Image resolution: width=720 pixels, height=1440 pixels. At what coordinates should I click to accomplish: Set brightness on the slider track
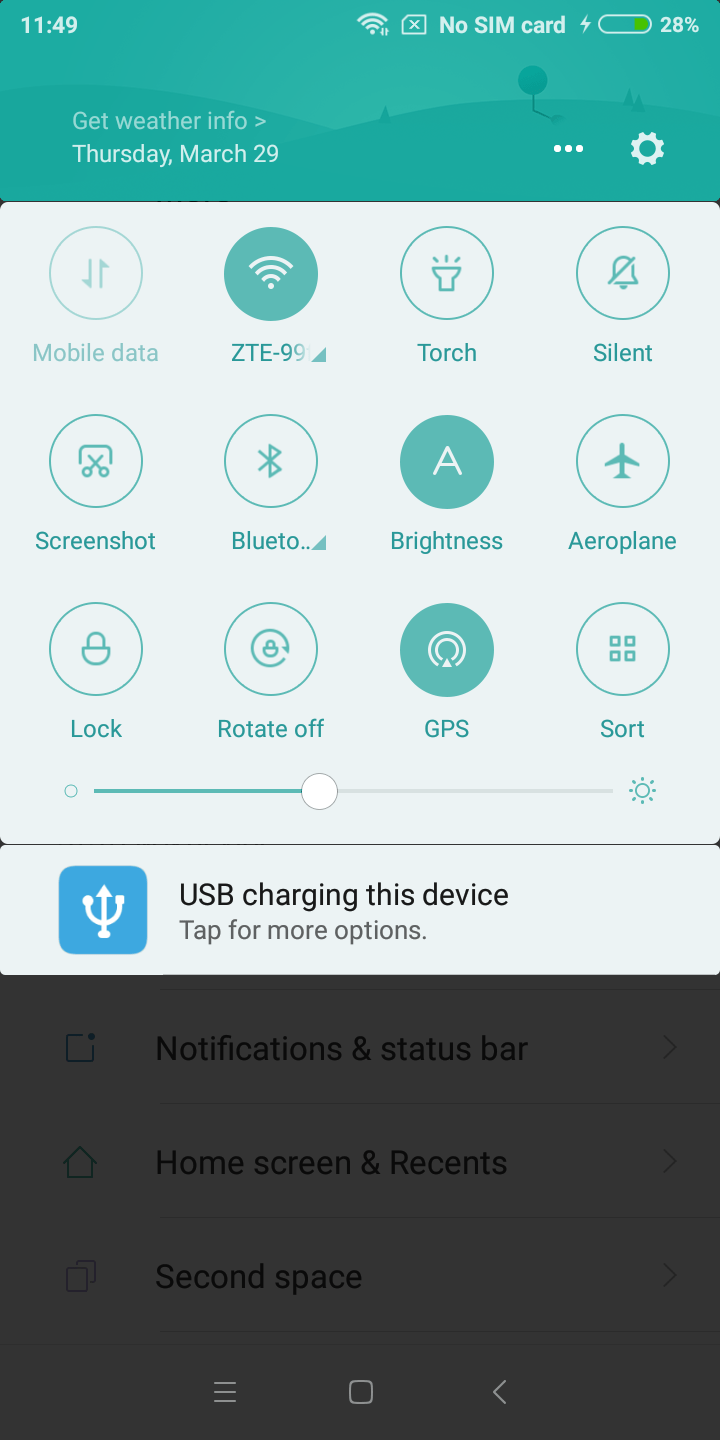coord(353,791)
